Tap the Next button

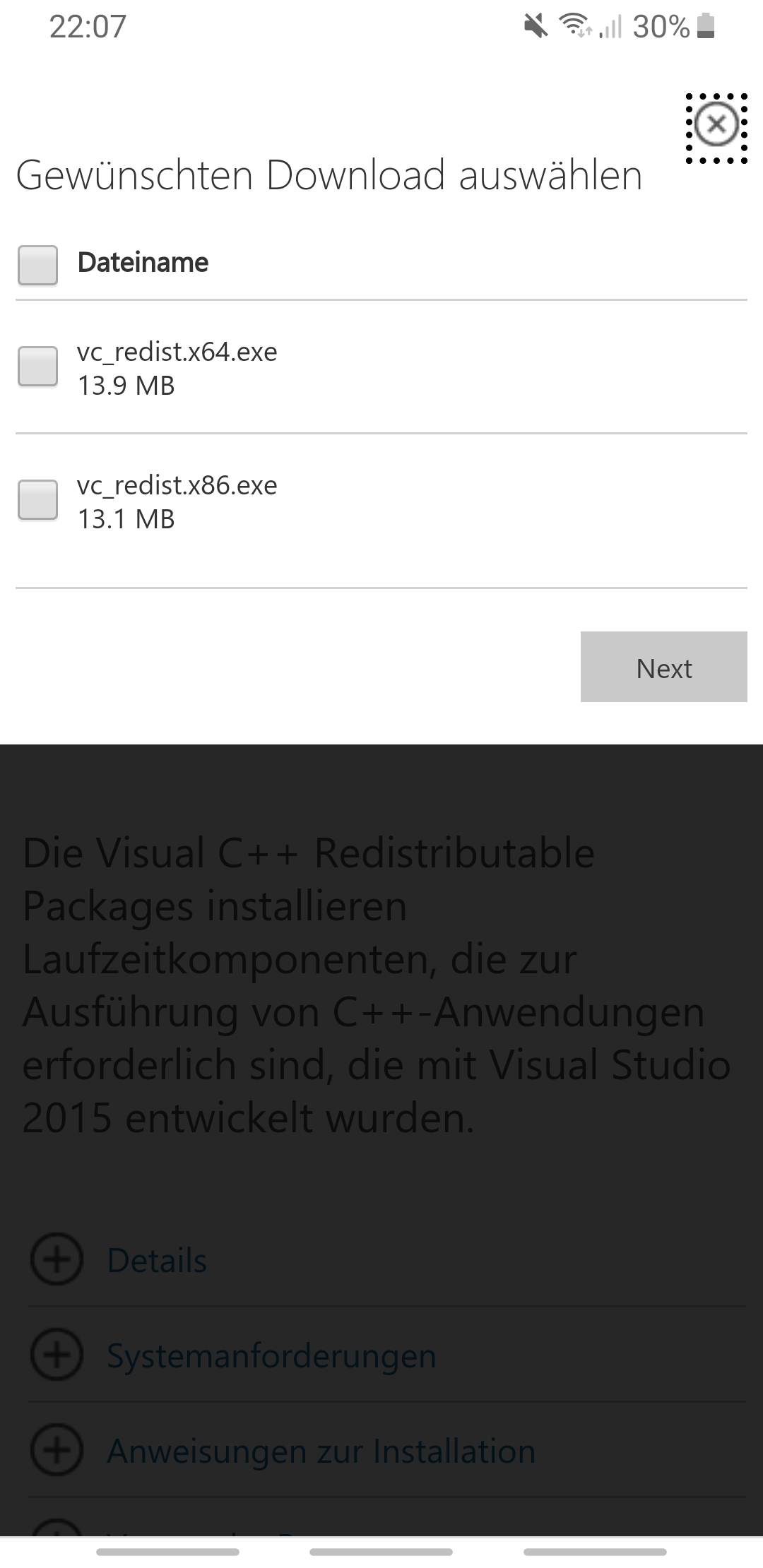(663, 667)
